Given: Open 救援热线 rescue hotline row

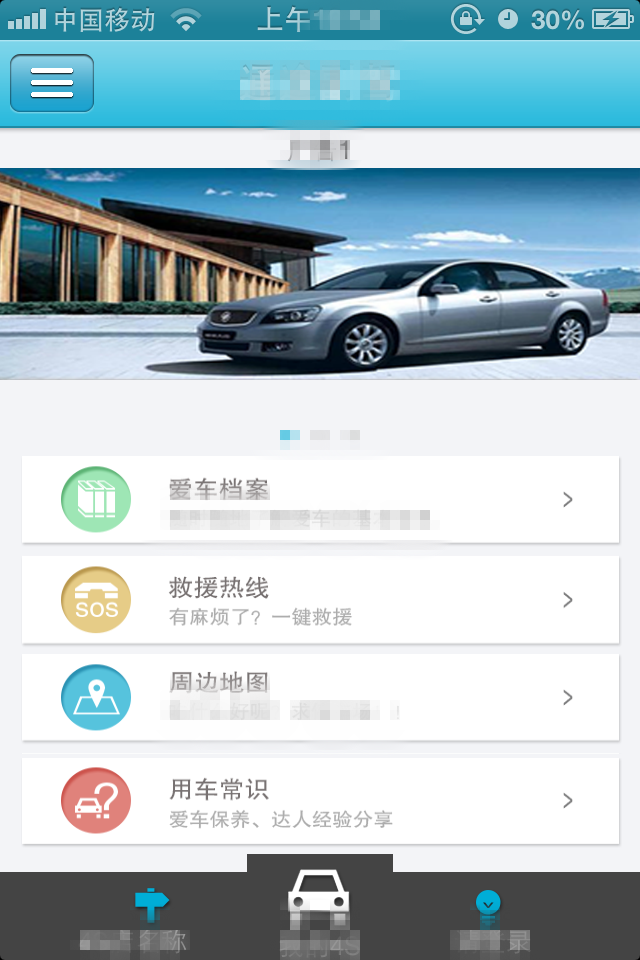Looking at the screenshot, I should [320, 600].
